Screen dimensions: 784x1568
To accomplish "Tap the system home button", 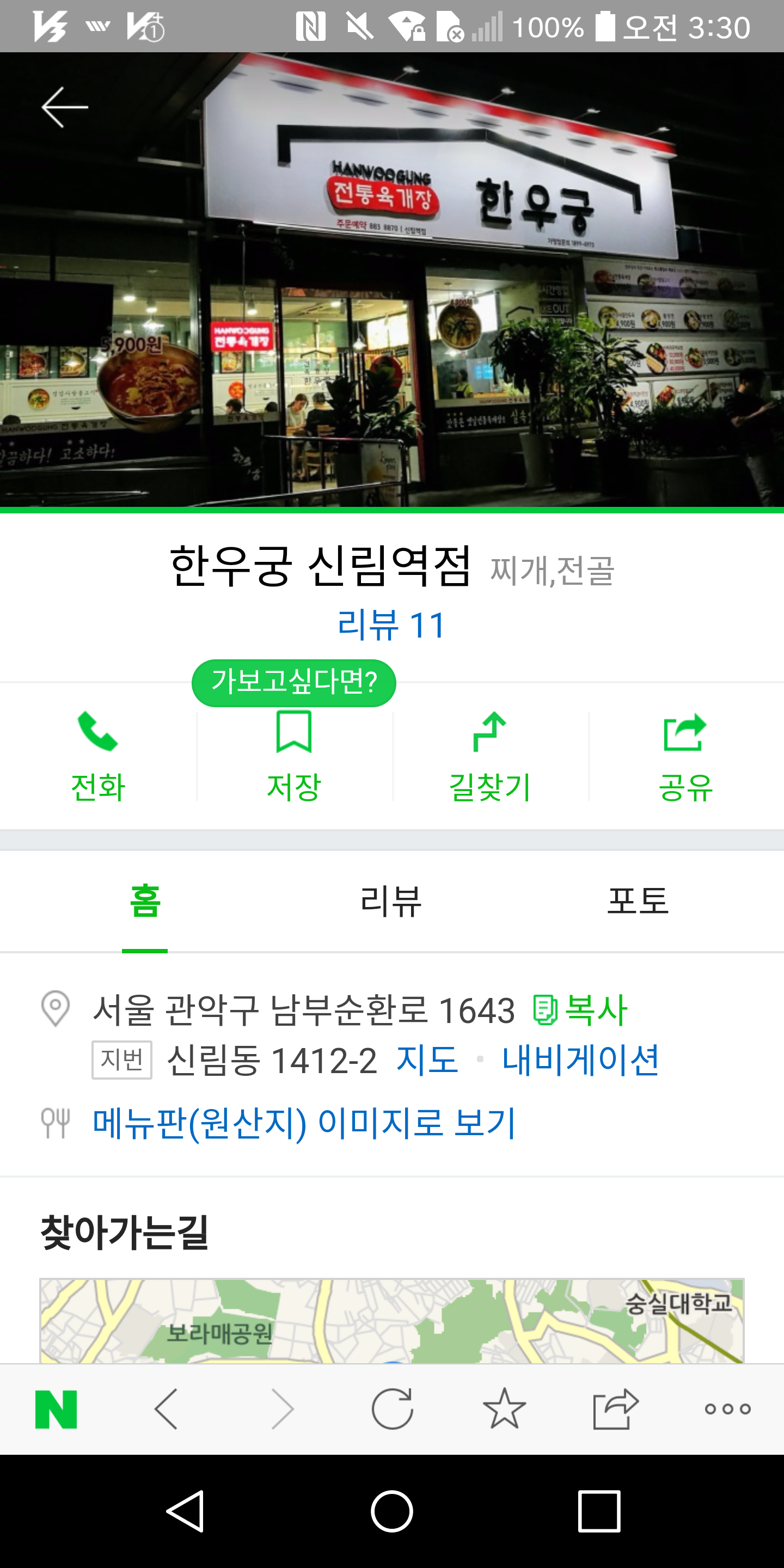I will point(392,1511).
